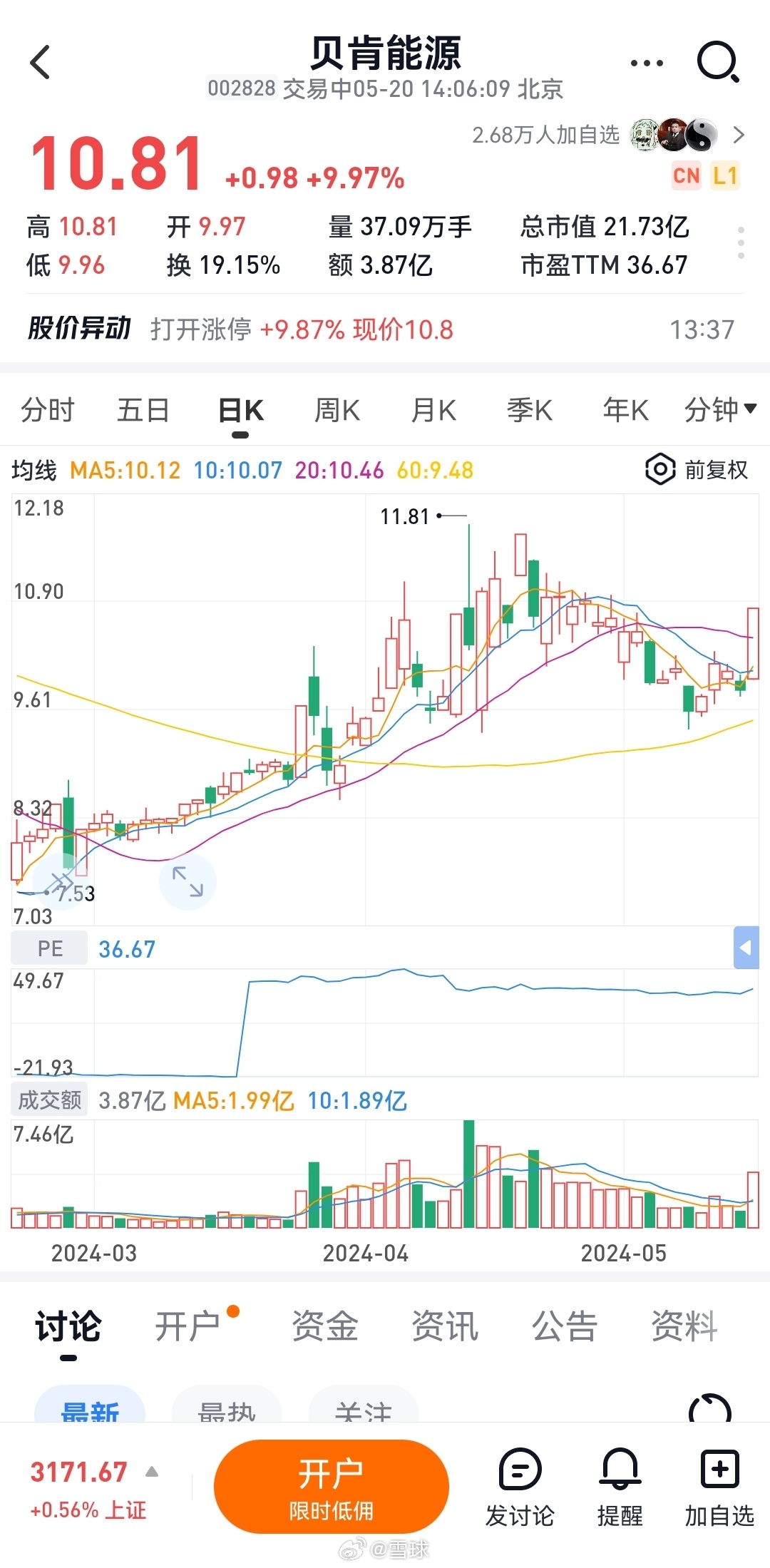The width and height of the screenshot is (770, 1568).
Task: Select the 周K chart tab
Action: click(x=337, y=410)
